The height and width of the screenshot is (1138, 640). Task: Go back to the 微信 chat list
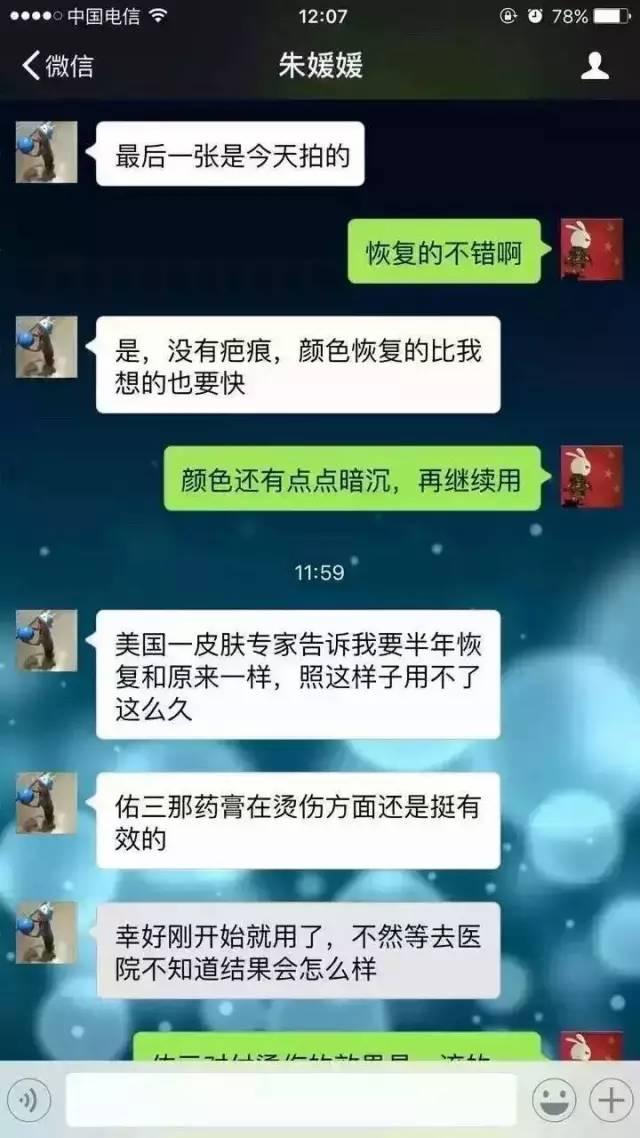click(x=57, y=66)
